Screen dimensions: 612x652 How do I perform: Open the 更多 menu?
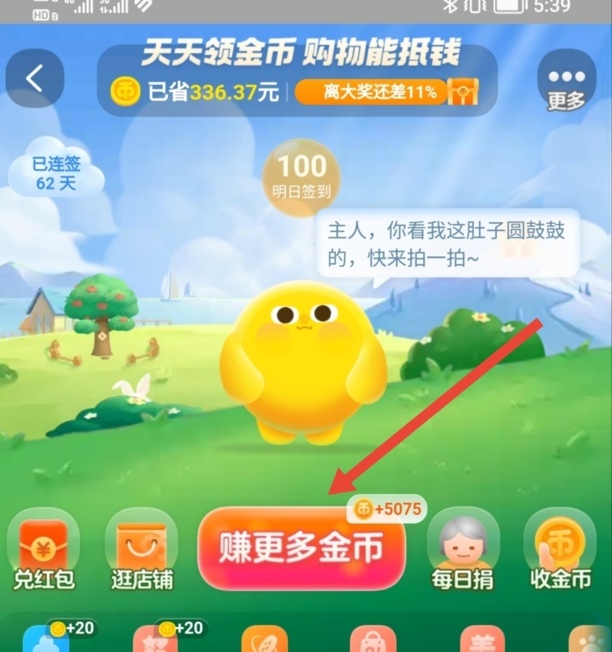566,82
